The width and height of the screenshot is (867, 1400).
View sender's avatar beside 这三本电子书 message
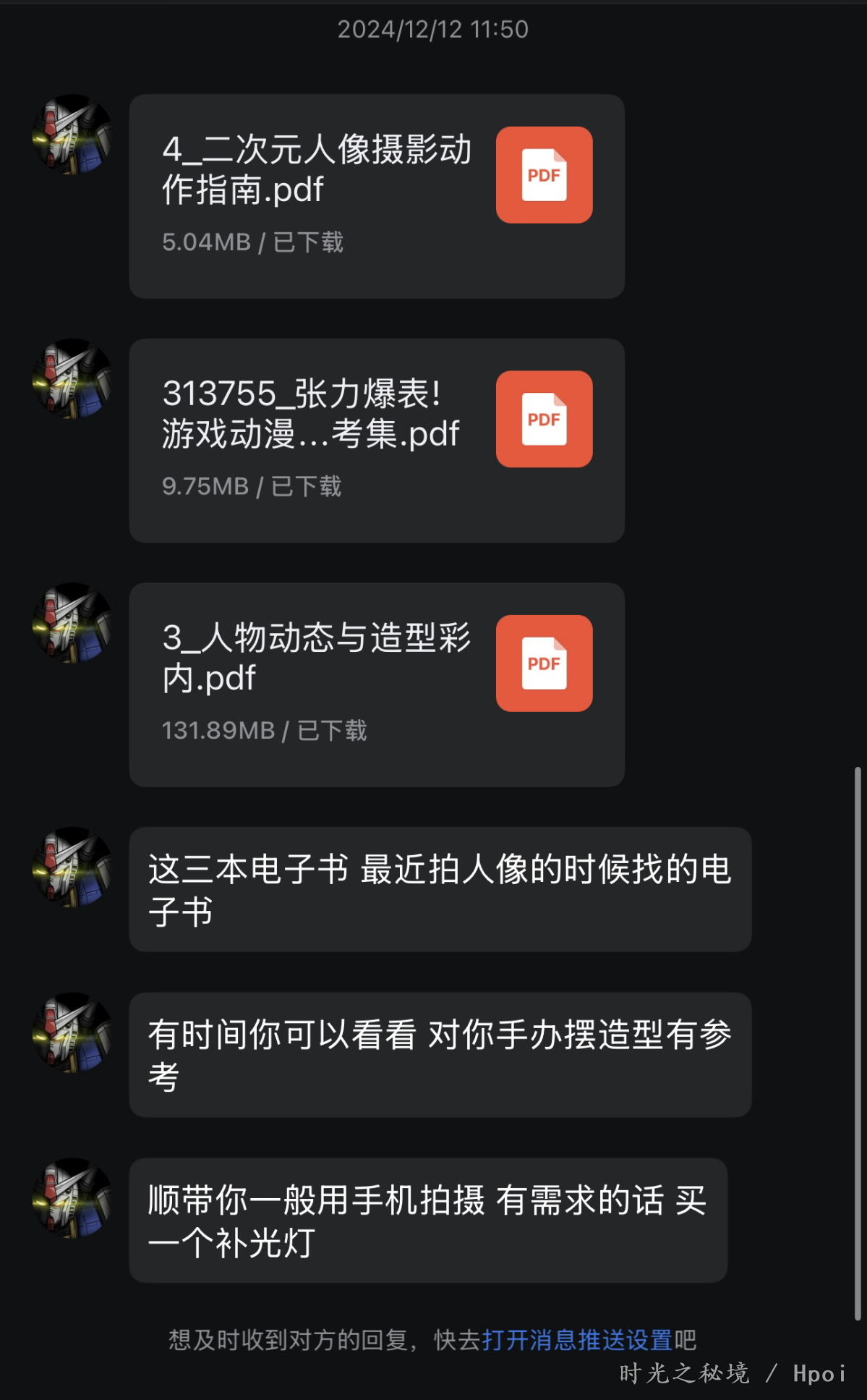(x=72, y=867)
